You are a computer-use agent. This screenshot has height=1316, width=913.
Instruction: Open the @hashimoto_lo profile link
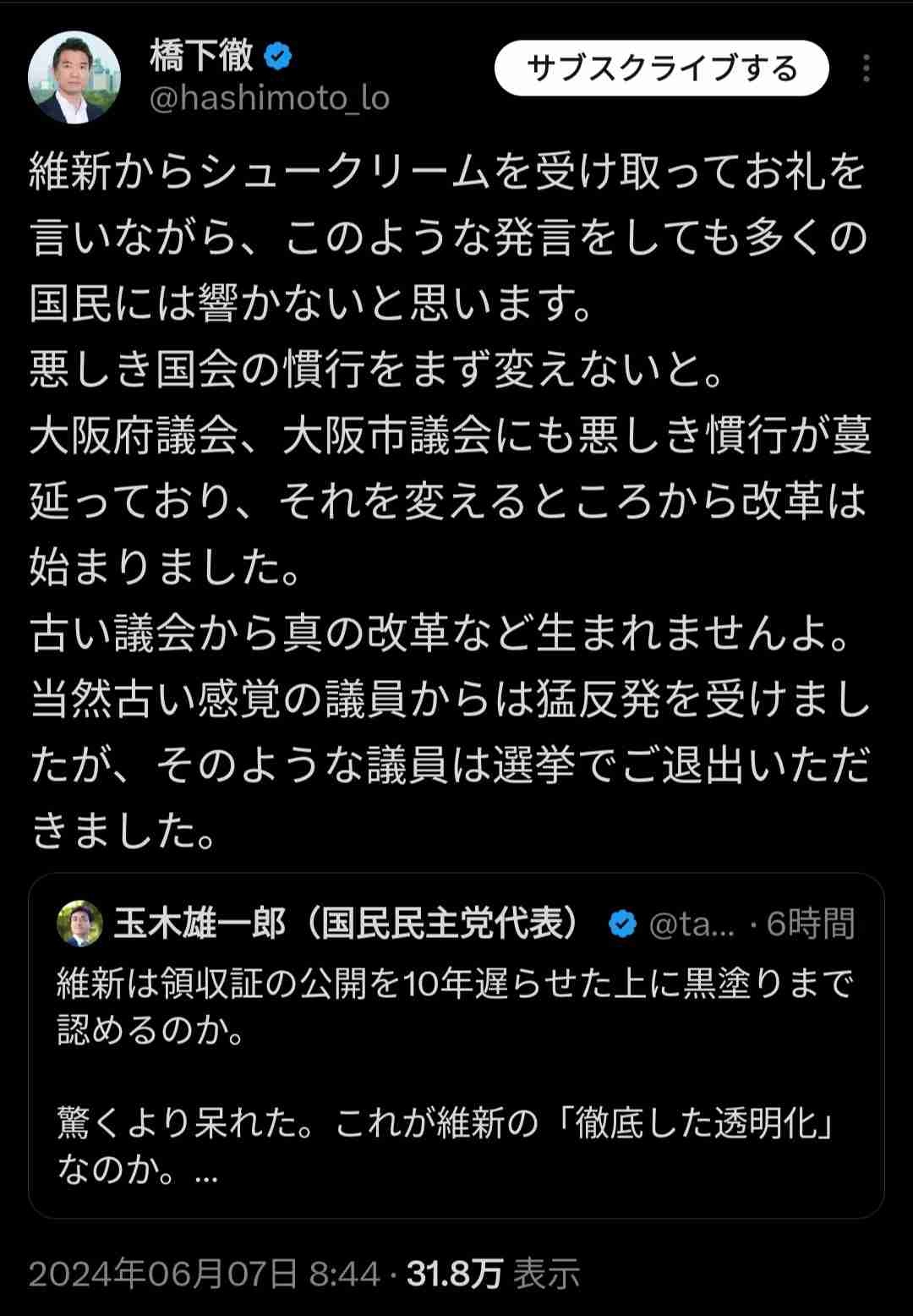pyautogui.click(x=269, y=99)
